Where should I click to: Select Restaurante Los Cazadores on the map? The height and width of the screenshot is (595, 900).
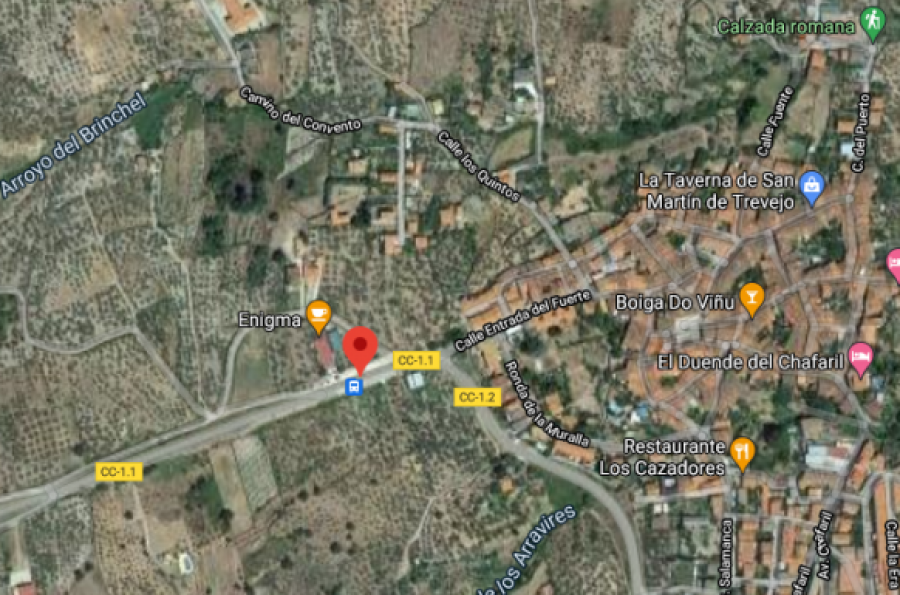click(741, 452)
